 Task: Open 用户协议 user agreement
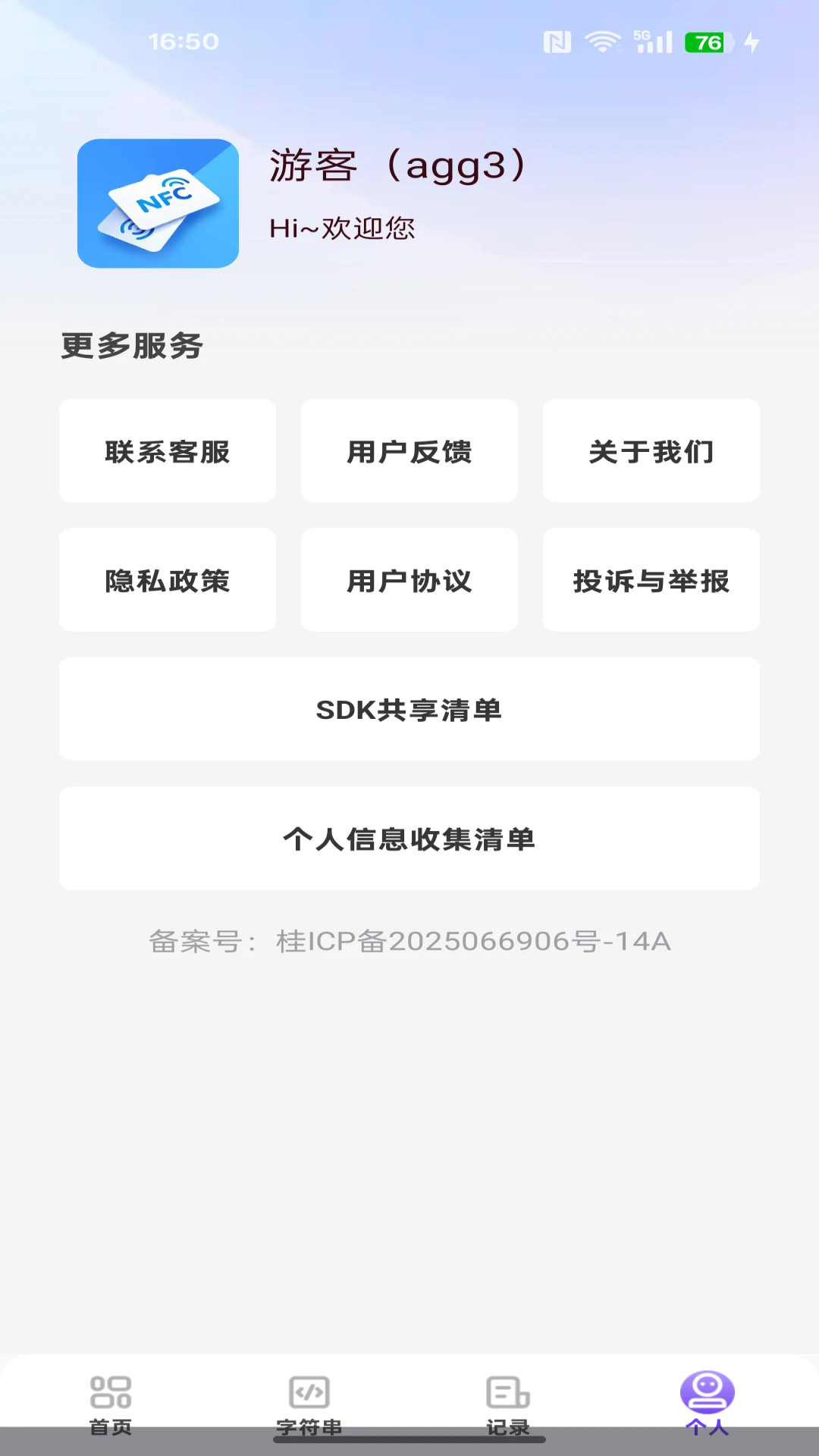(409, 580)
